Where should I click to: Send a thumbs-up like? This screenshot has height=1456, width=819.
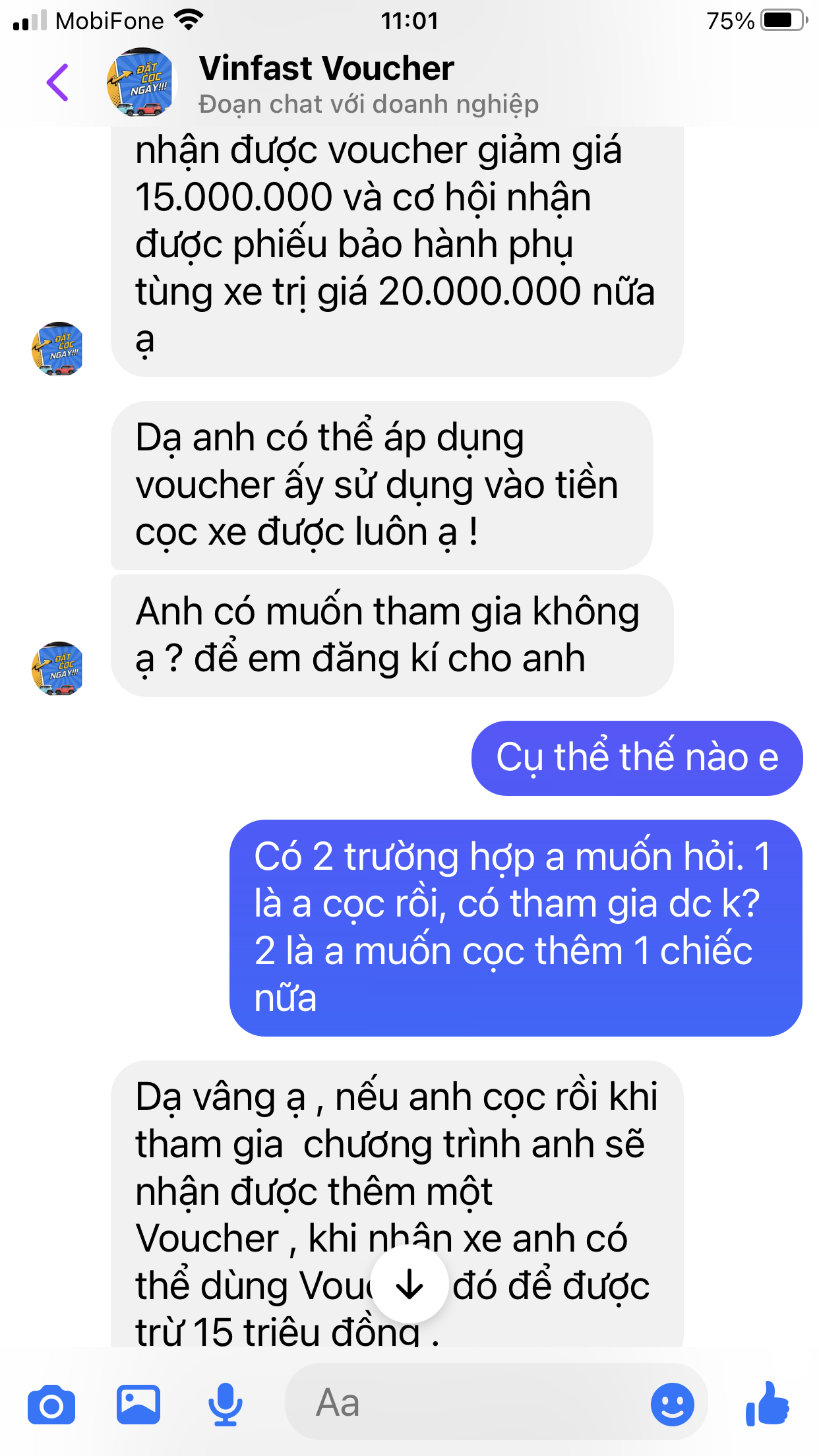coord(767,1405)
